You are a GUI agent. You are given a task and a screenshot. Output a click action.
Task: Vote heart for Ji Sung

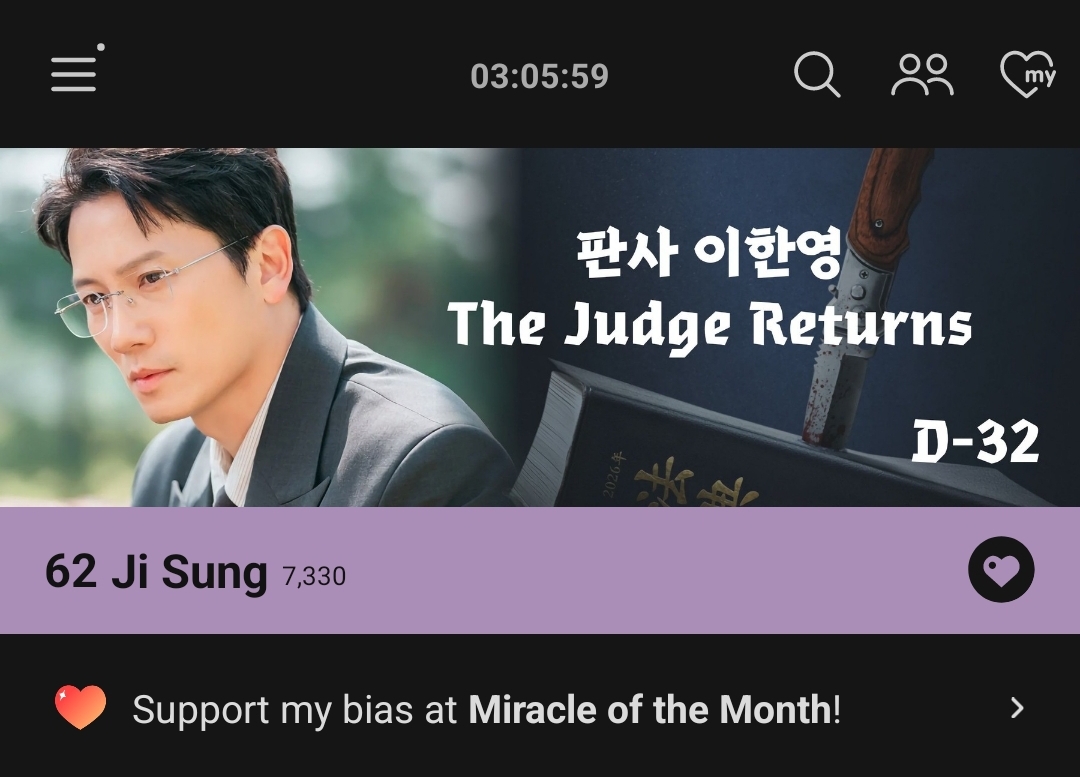(1001, 570)
